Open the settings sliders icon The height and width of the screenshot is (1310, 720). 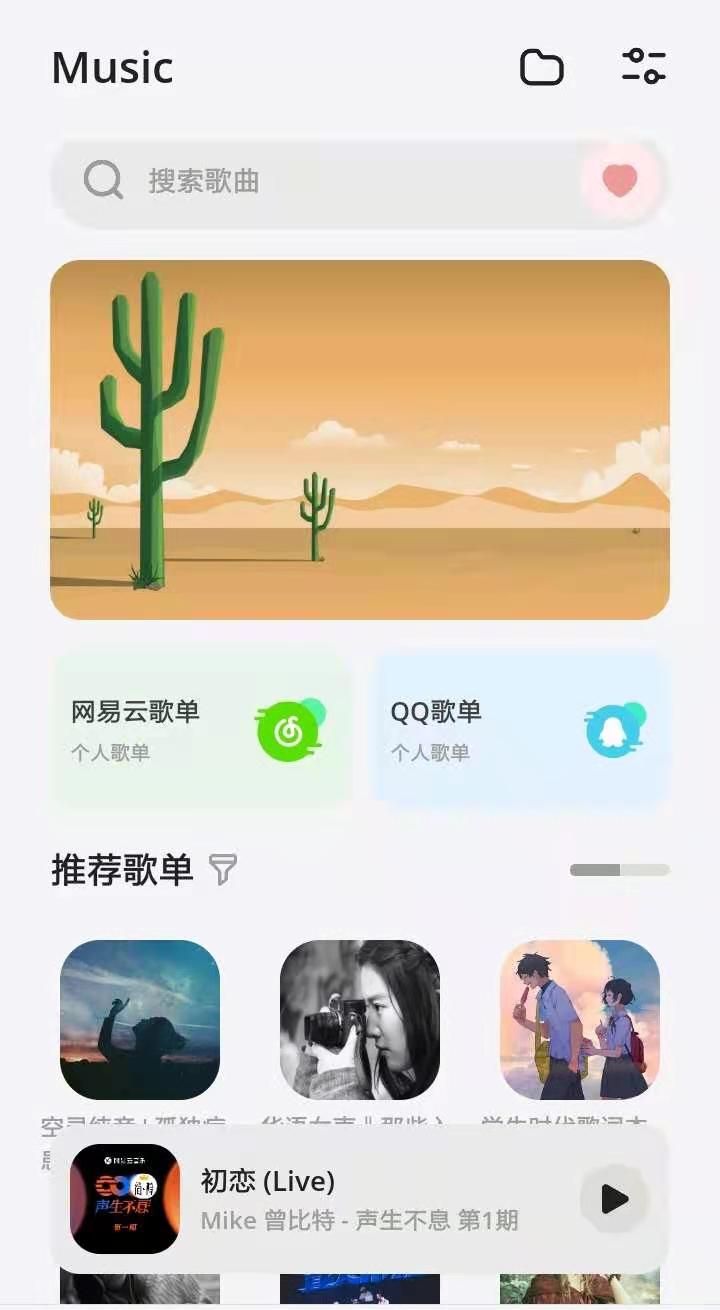pos(643,66)
